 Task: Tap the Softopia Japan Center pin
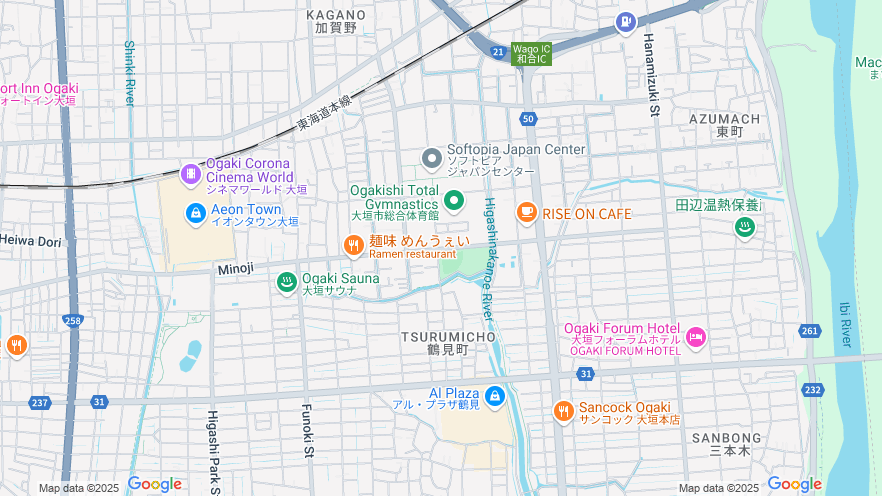tap(432, 159)
